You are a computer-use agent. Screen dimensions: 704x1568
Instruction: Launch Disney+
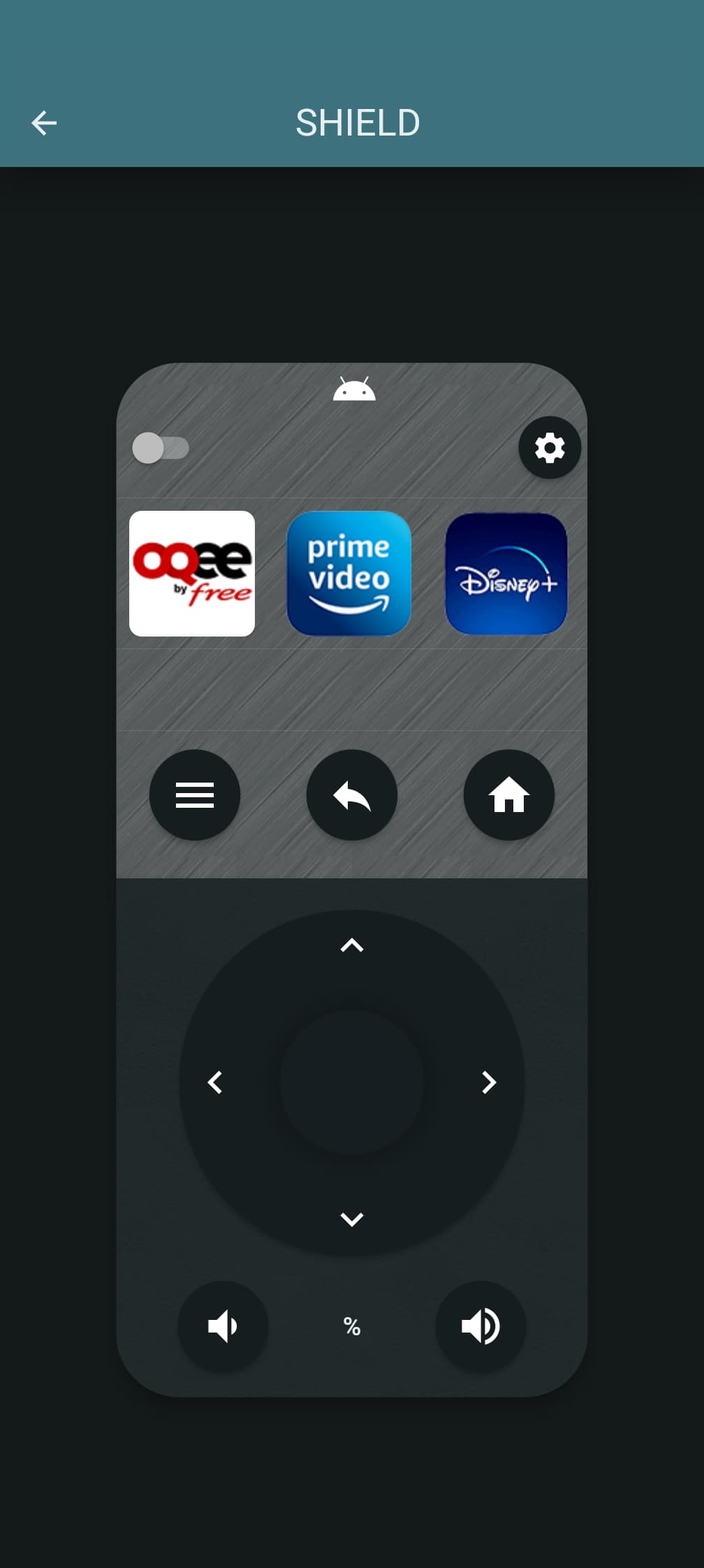pyautogui.click(x=506, y=574)
